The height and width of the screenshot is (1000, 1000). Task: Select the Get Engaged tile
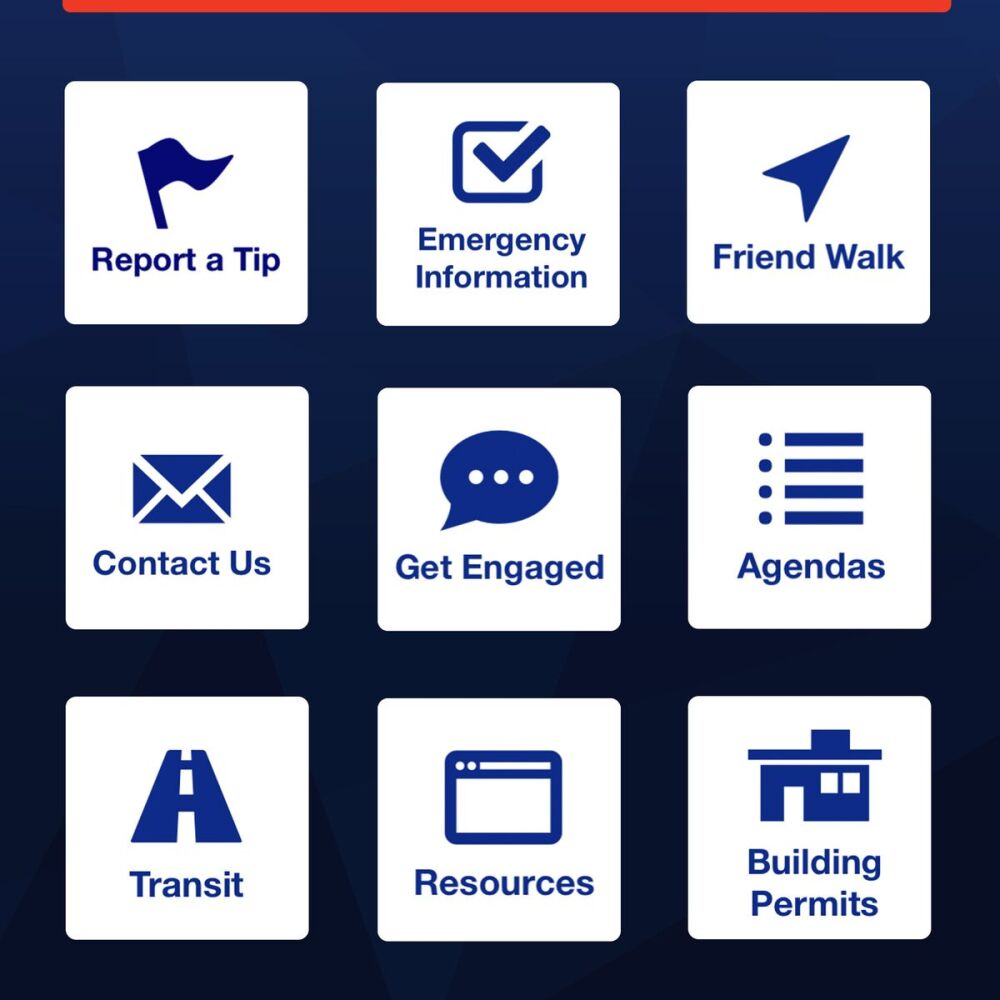tap(499, 509)
